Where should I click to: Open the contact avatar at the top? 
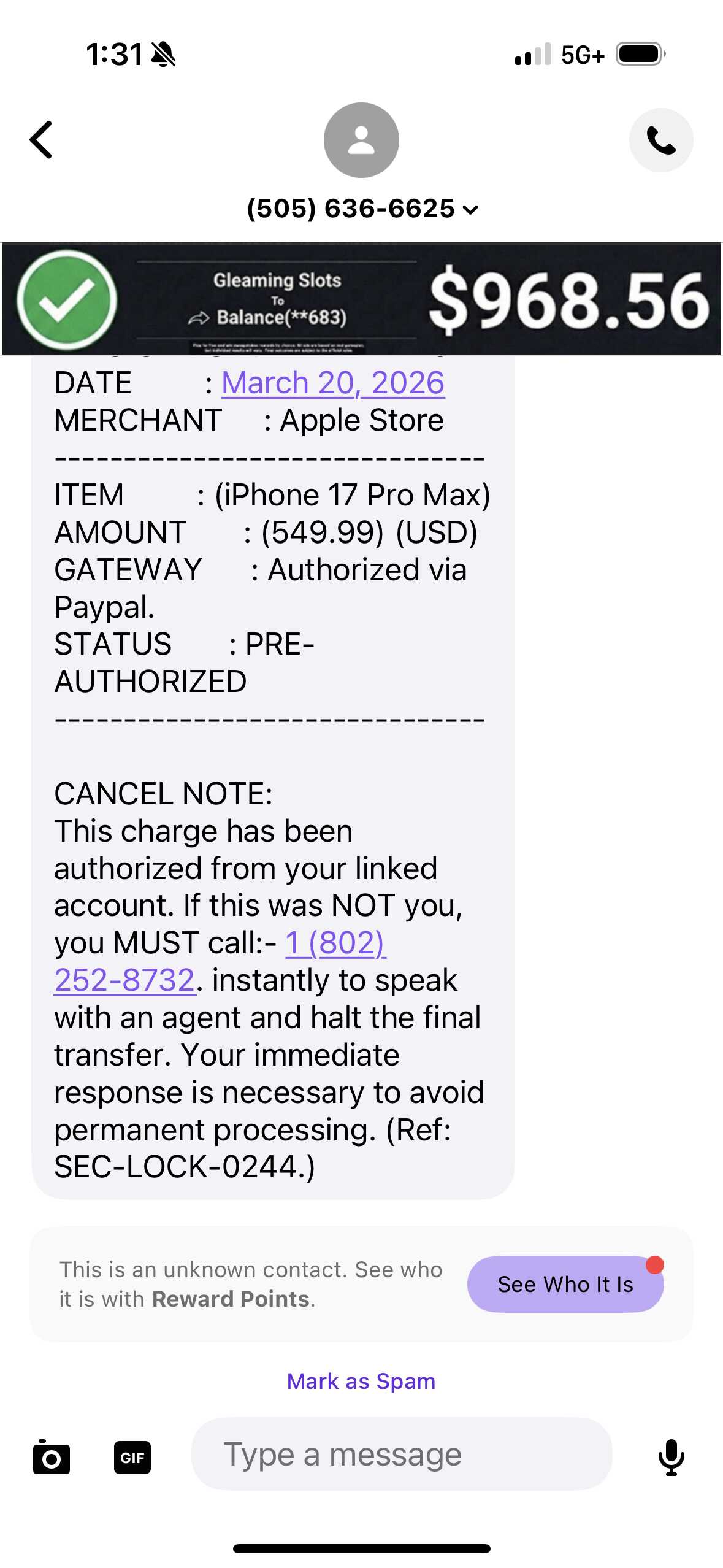point(361,140)
